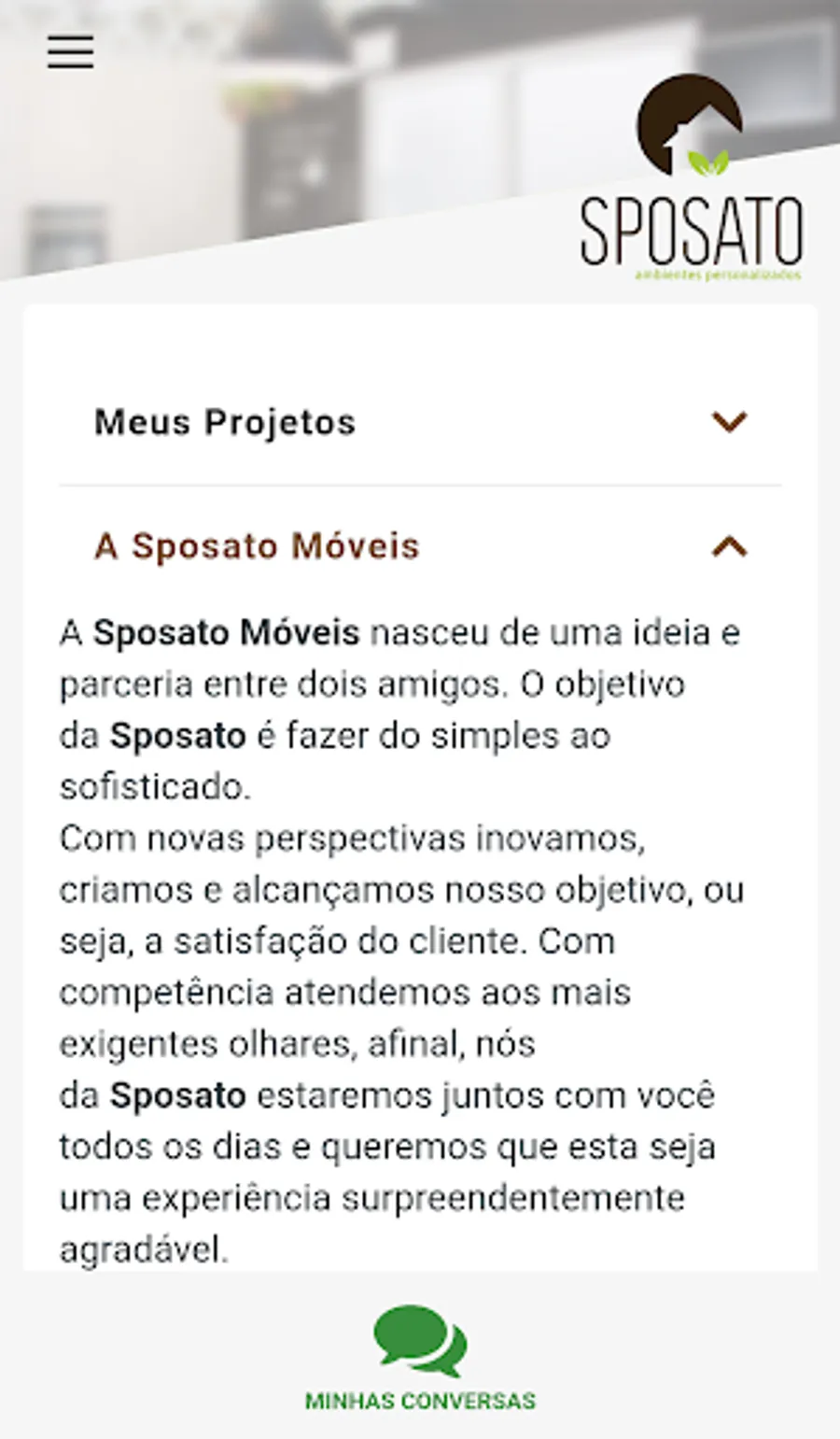840x1439 pixels.
Task: Collapse the A Sposato Móveis section
Action: pyautogui.click(x=420, y=546)
